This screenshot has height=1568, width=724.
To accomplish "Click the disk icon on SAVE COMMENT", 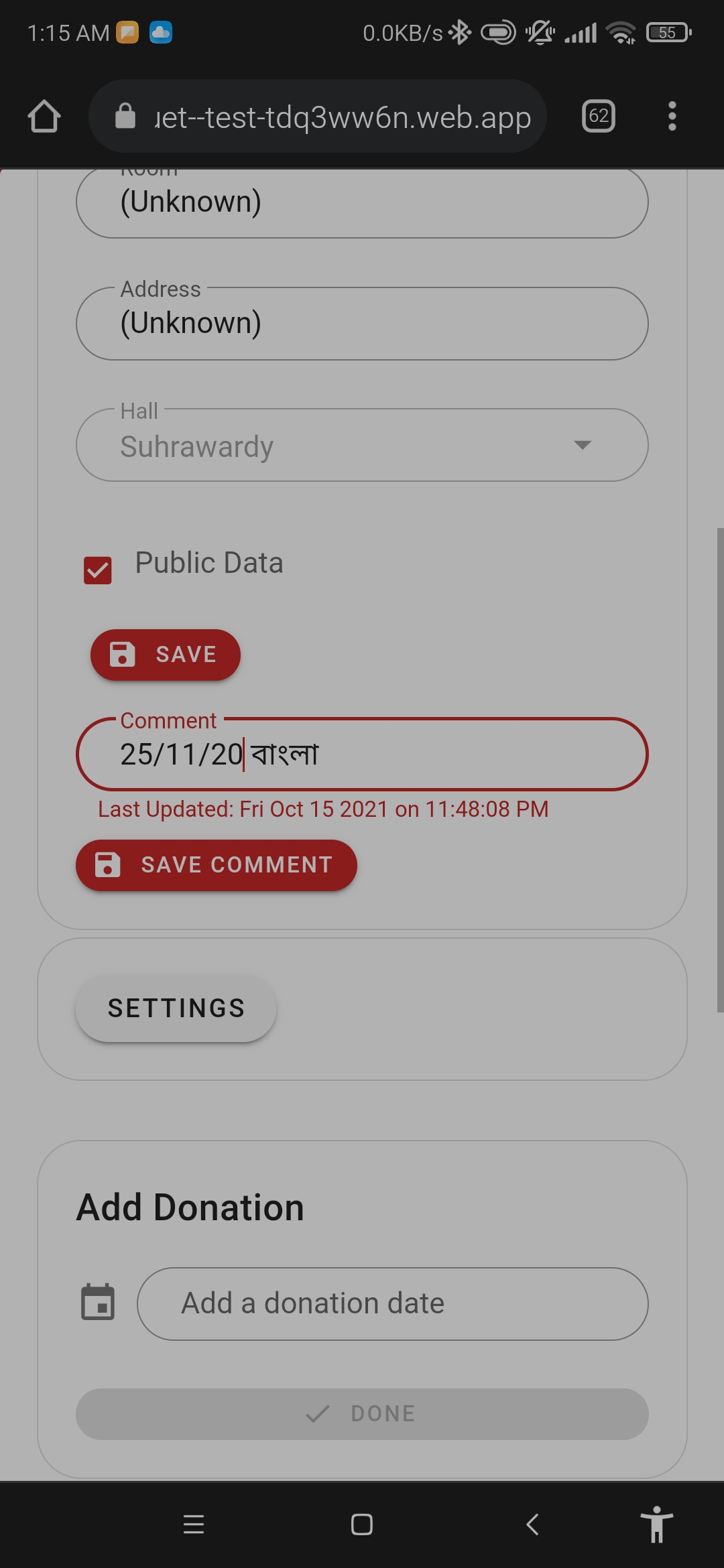I will (108, 865).
